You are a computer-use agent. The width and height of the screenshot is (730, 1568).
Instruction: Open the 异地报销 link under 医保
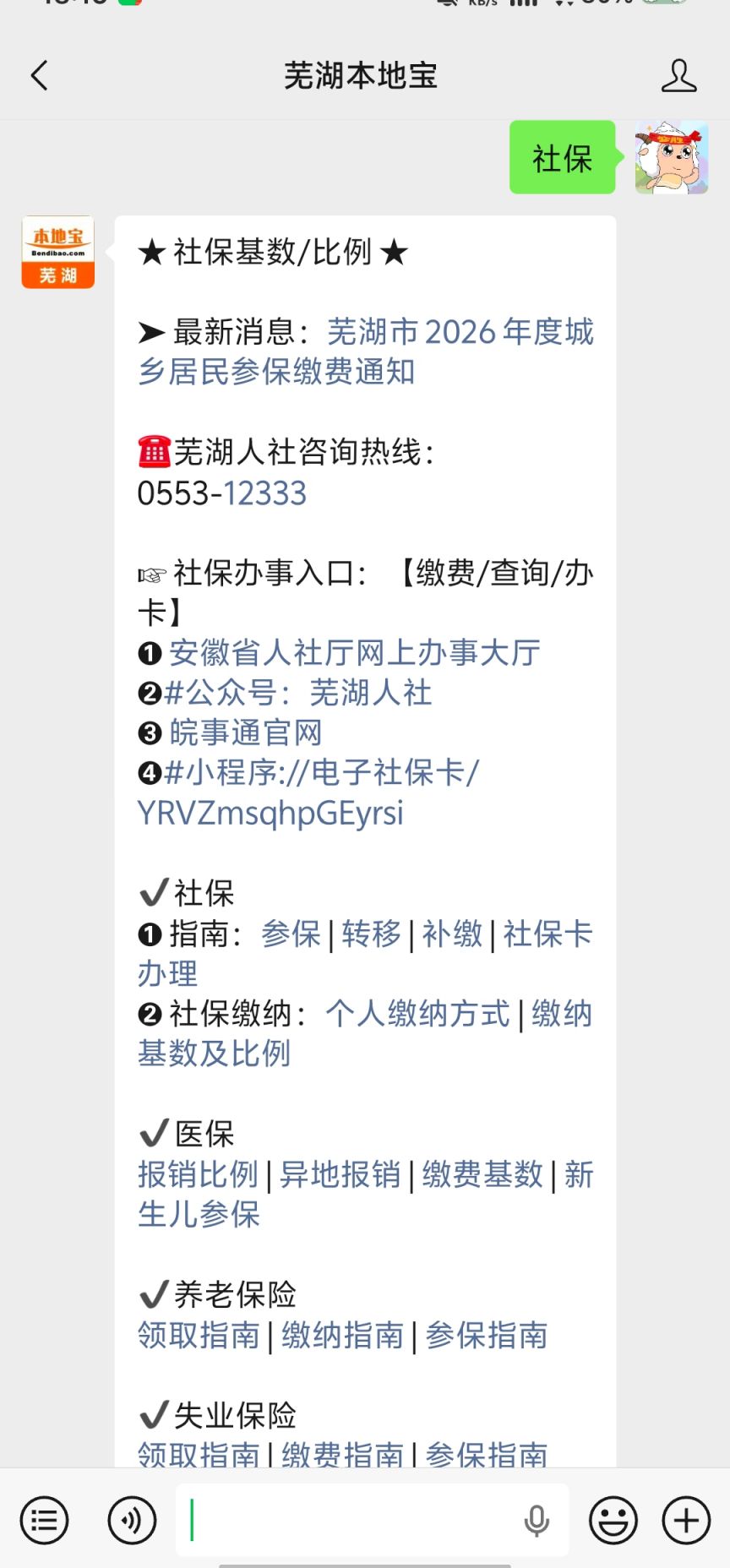tap(340, 1175)
